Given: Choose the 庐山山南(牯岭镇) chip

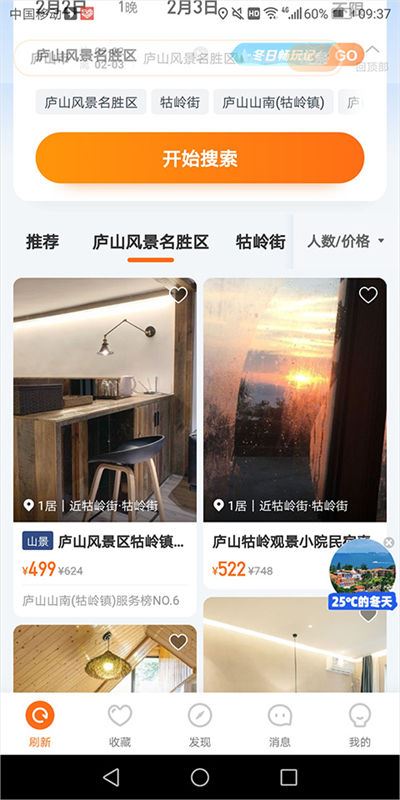Looking at the screenshot, I should click(x=273, y=103).
